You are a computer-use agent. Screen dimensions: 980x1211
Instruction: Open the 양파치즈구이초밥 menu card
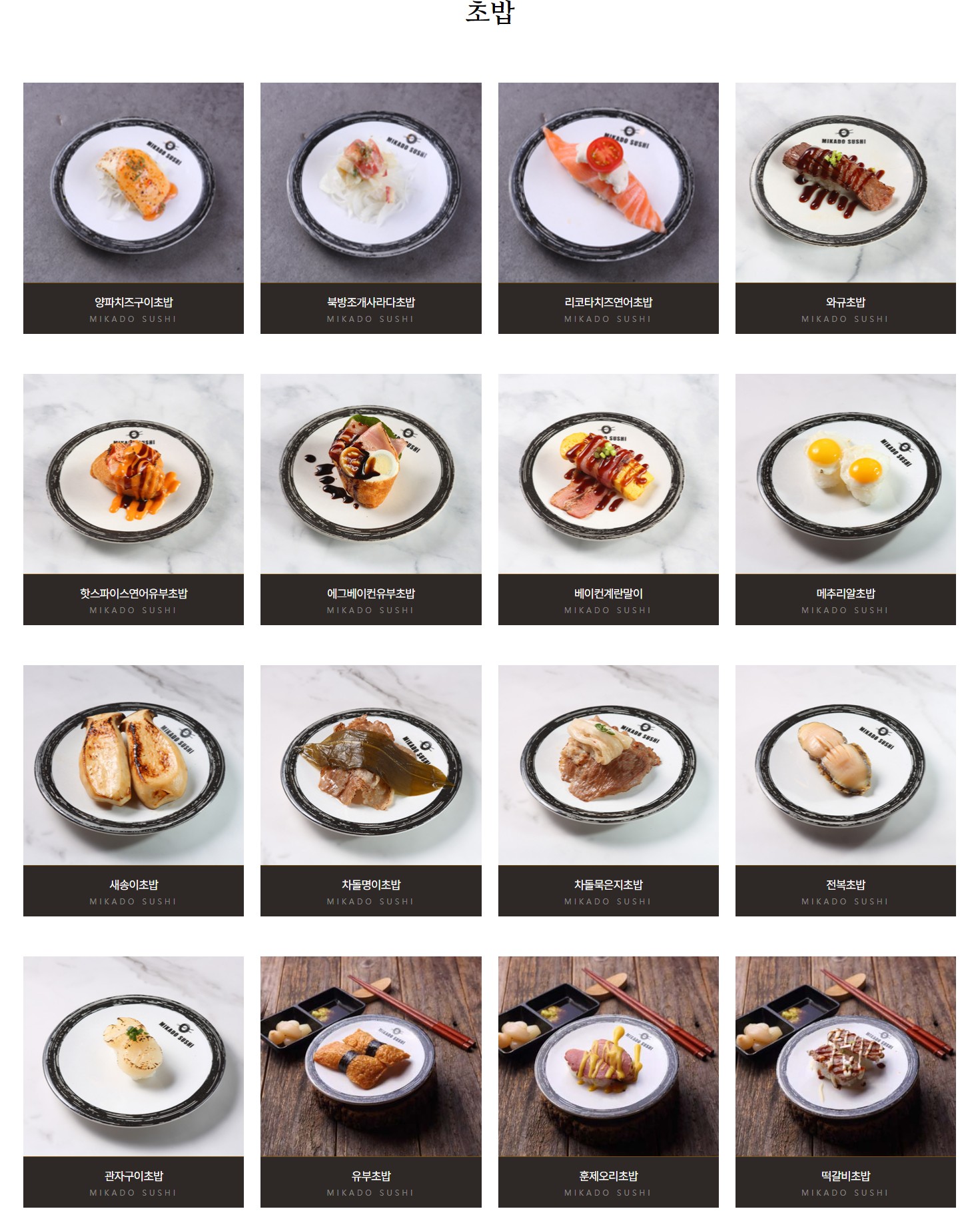coord(133,183)
